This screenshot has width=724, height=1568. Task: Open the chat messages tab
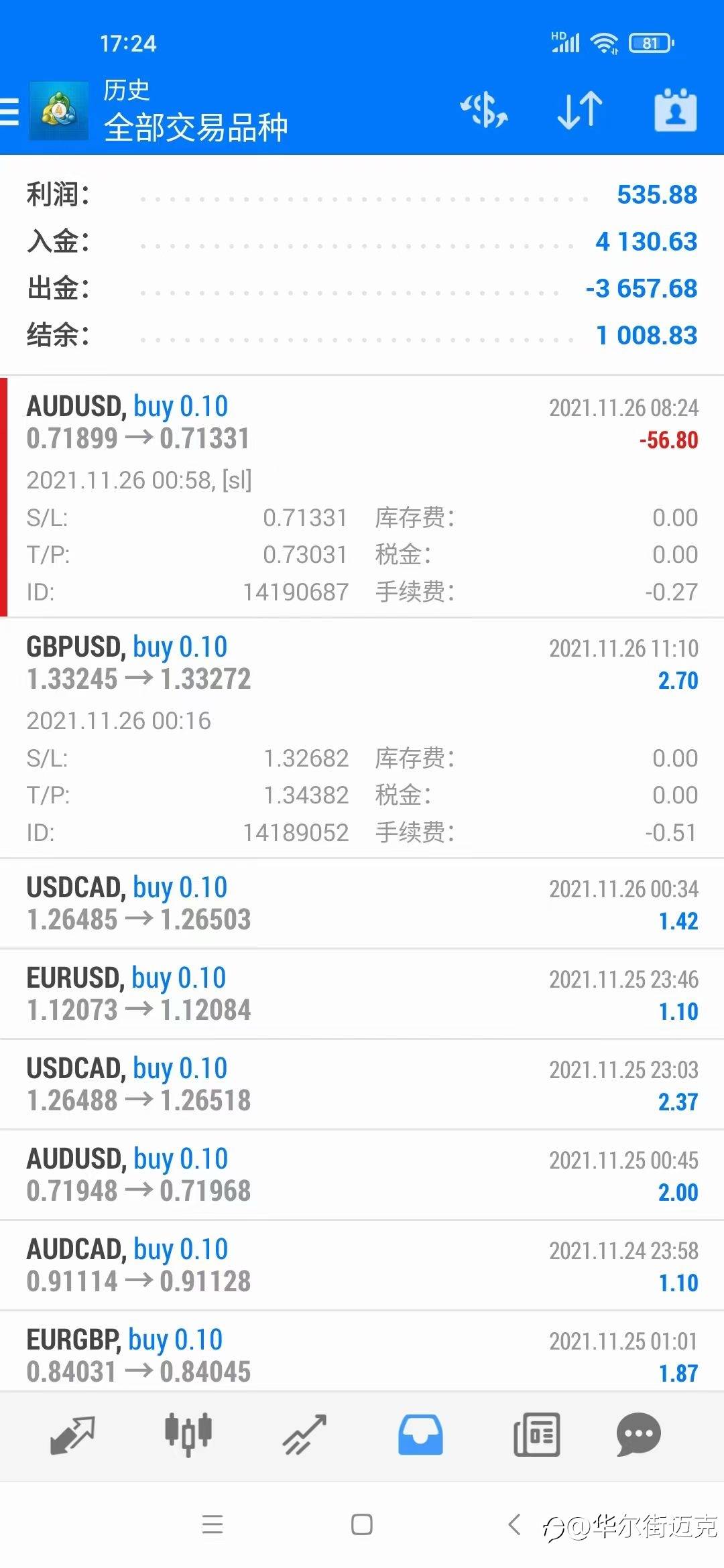(x=638, y=1435)
